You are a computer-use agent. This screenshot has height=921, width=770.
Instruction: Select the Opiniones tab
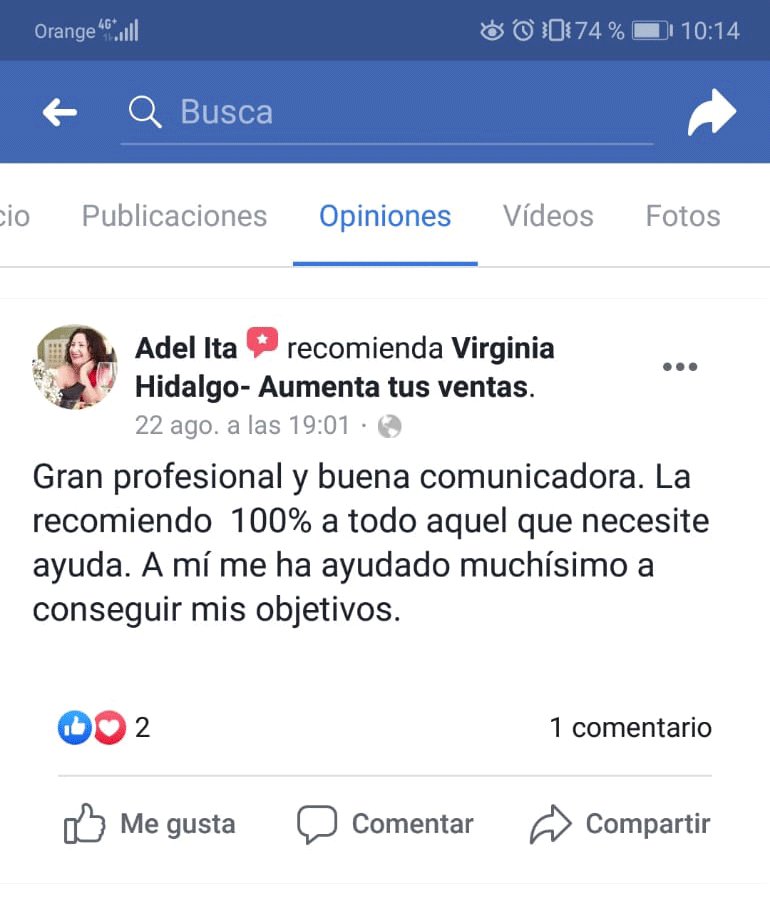(x=385, y=216)
